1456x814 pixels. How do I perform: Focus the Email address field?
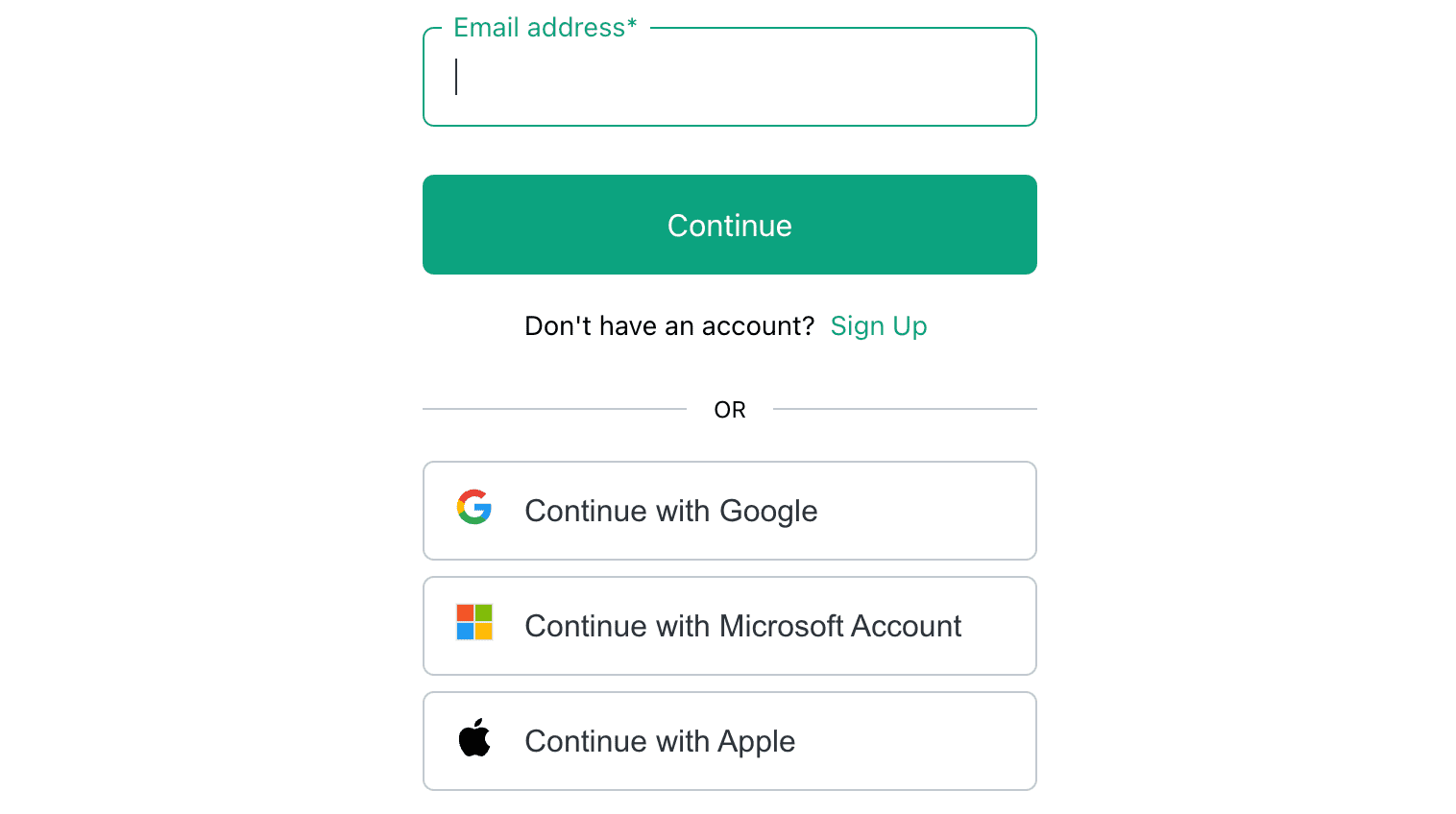click(x=729, y=78)
